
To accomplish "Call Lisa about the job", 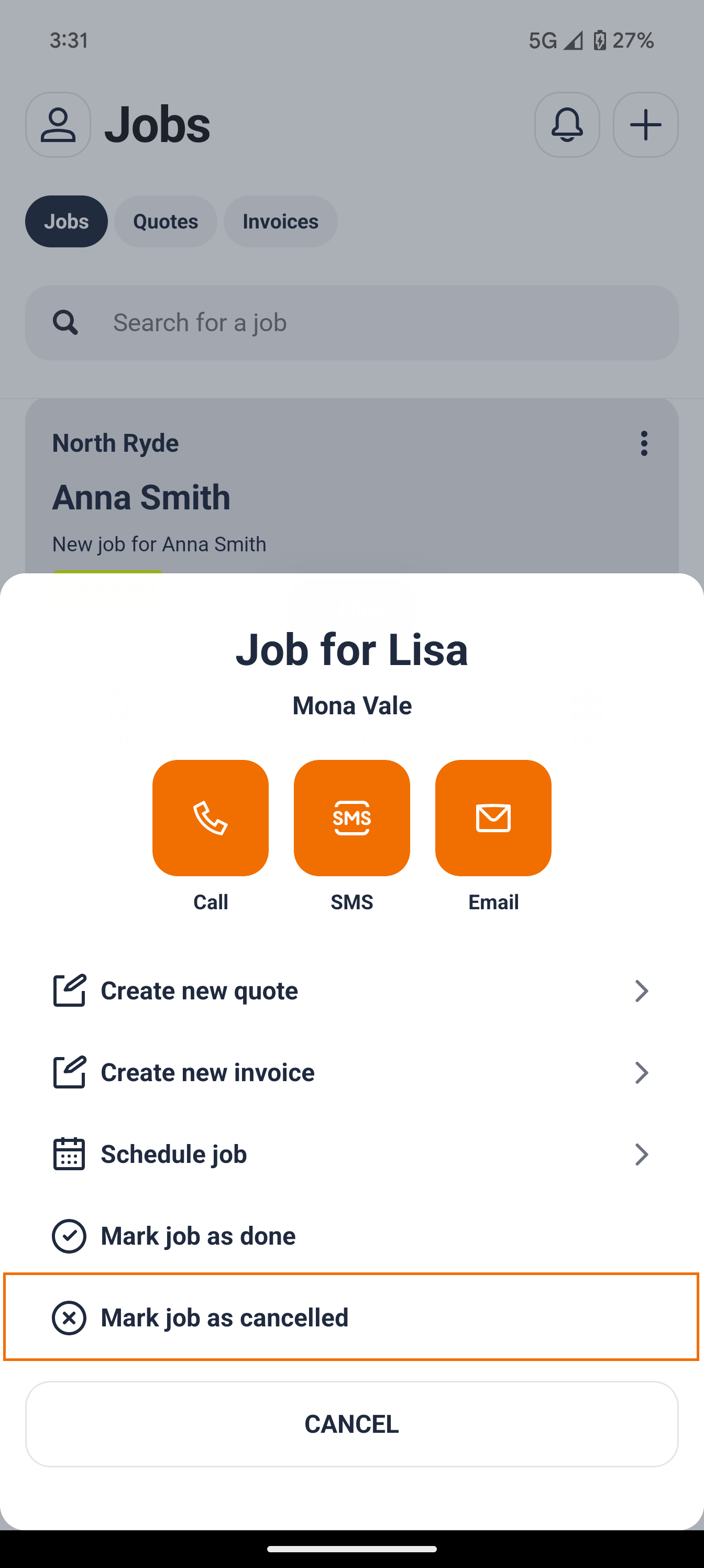I will (210, 818).
